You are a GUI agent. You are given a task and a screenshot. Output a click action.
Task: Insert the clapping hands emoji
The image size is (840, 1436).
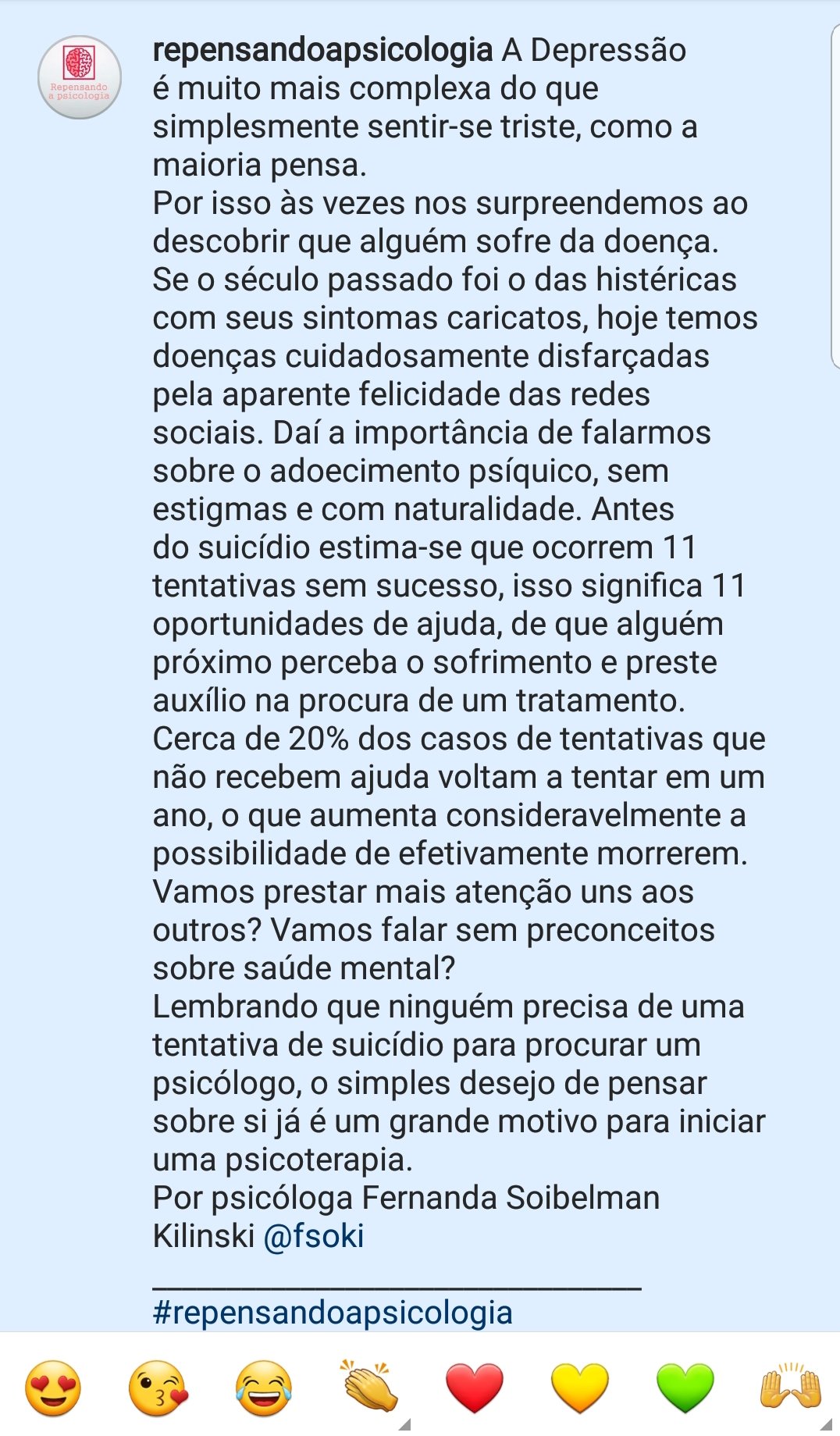(x=369, y=1386)
